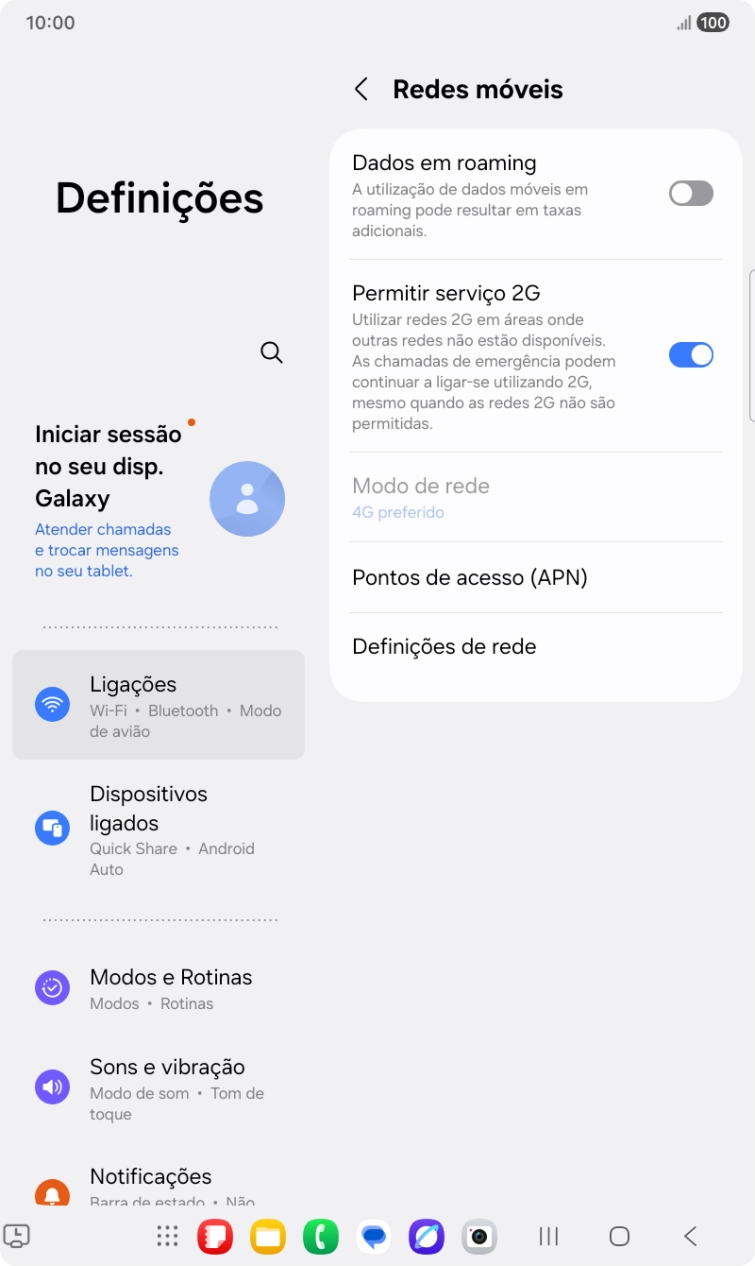The width and height of the screenshot is (755, 1266).
Task: Launch the Phone app from the taskbar
Action: (x=320, y=1236)
